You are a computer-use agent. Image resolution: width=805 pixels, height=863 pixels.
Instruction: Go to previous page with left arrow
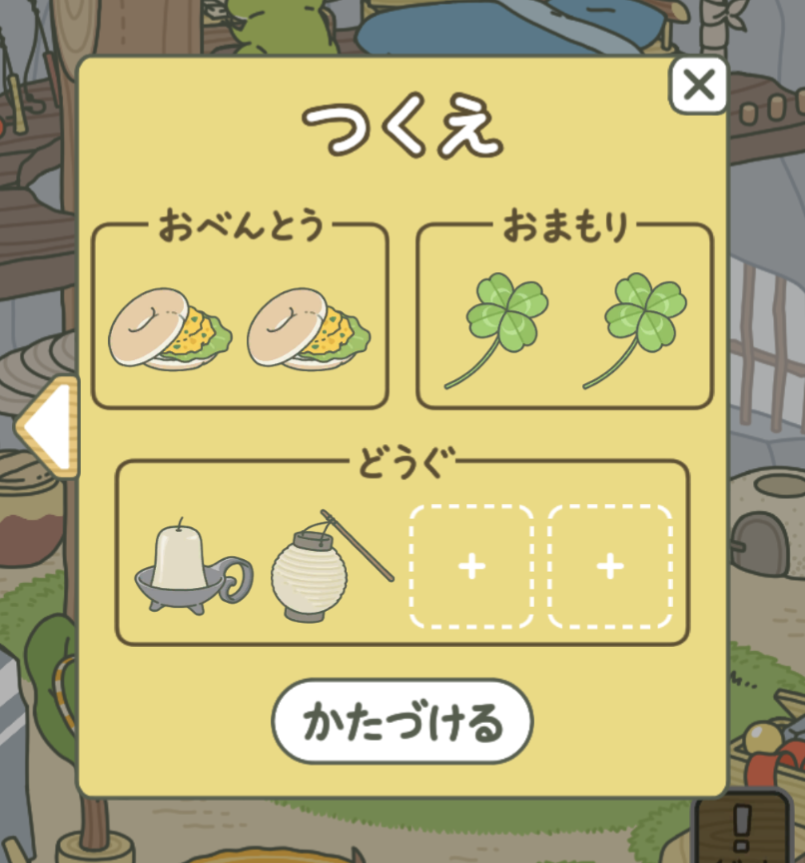[46, 427]
